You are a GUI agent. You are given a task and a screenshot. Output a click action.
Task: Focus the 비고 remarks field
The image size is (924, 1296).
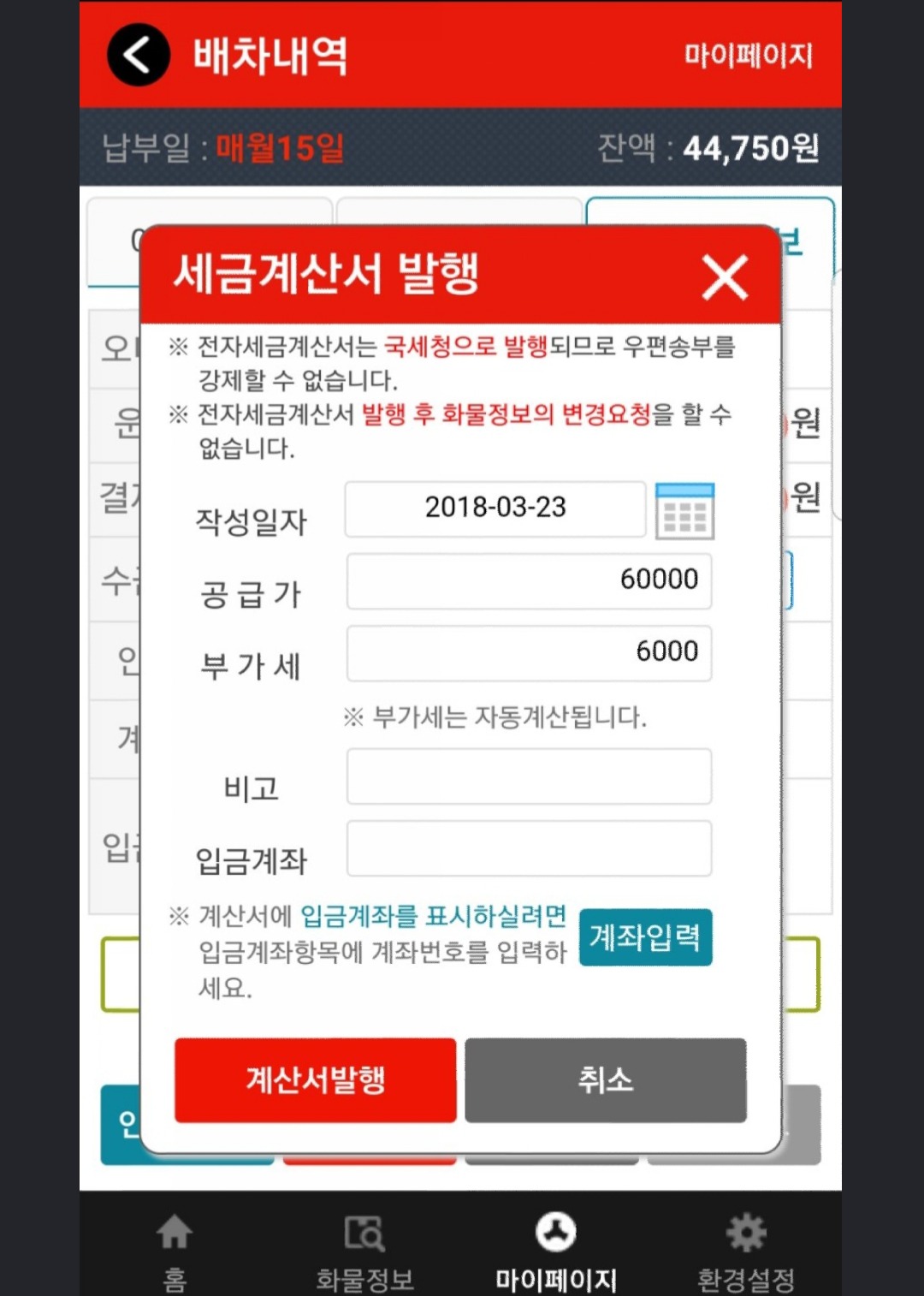point(529,776)
